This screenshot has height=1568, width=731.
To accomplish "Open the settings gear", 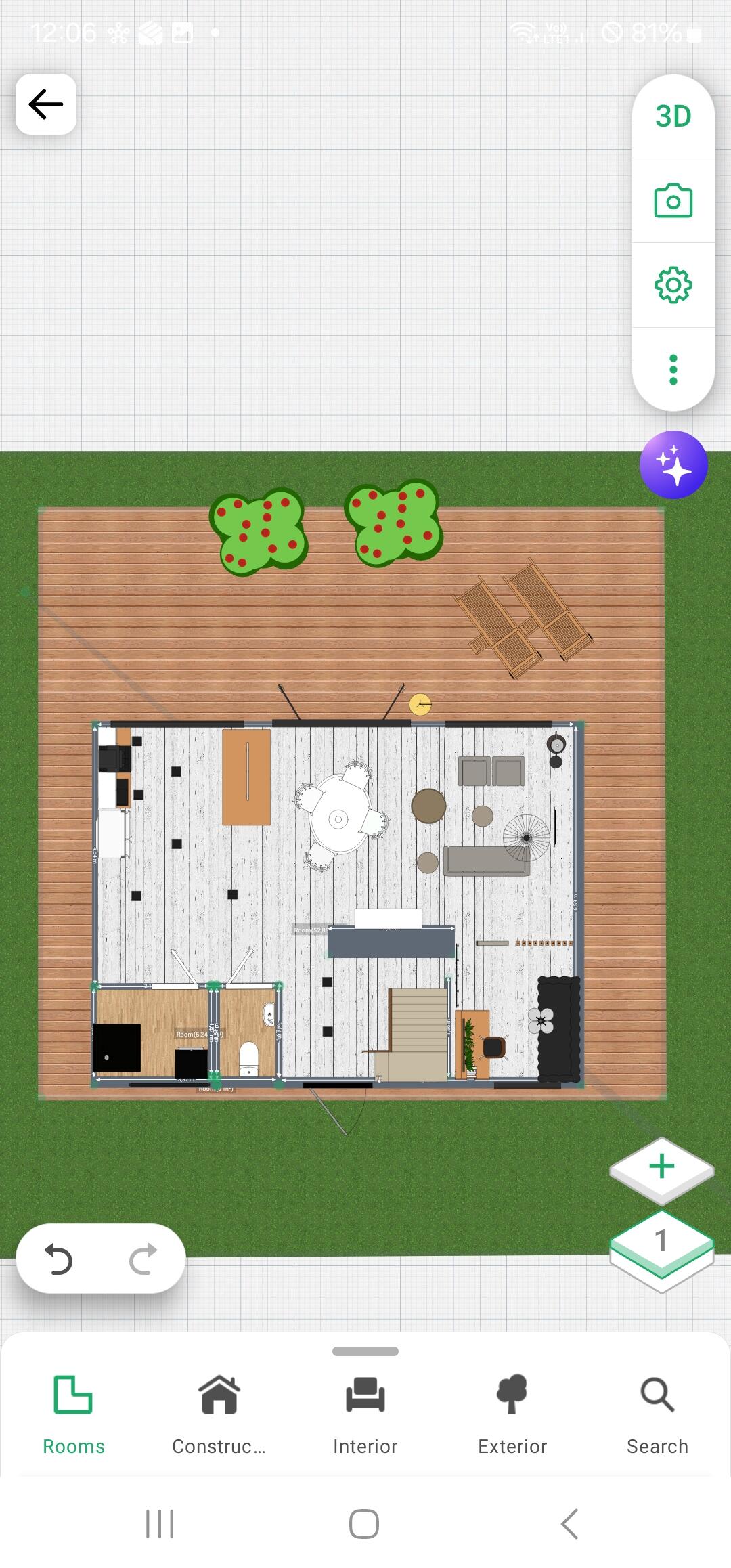I will [673, 285].
